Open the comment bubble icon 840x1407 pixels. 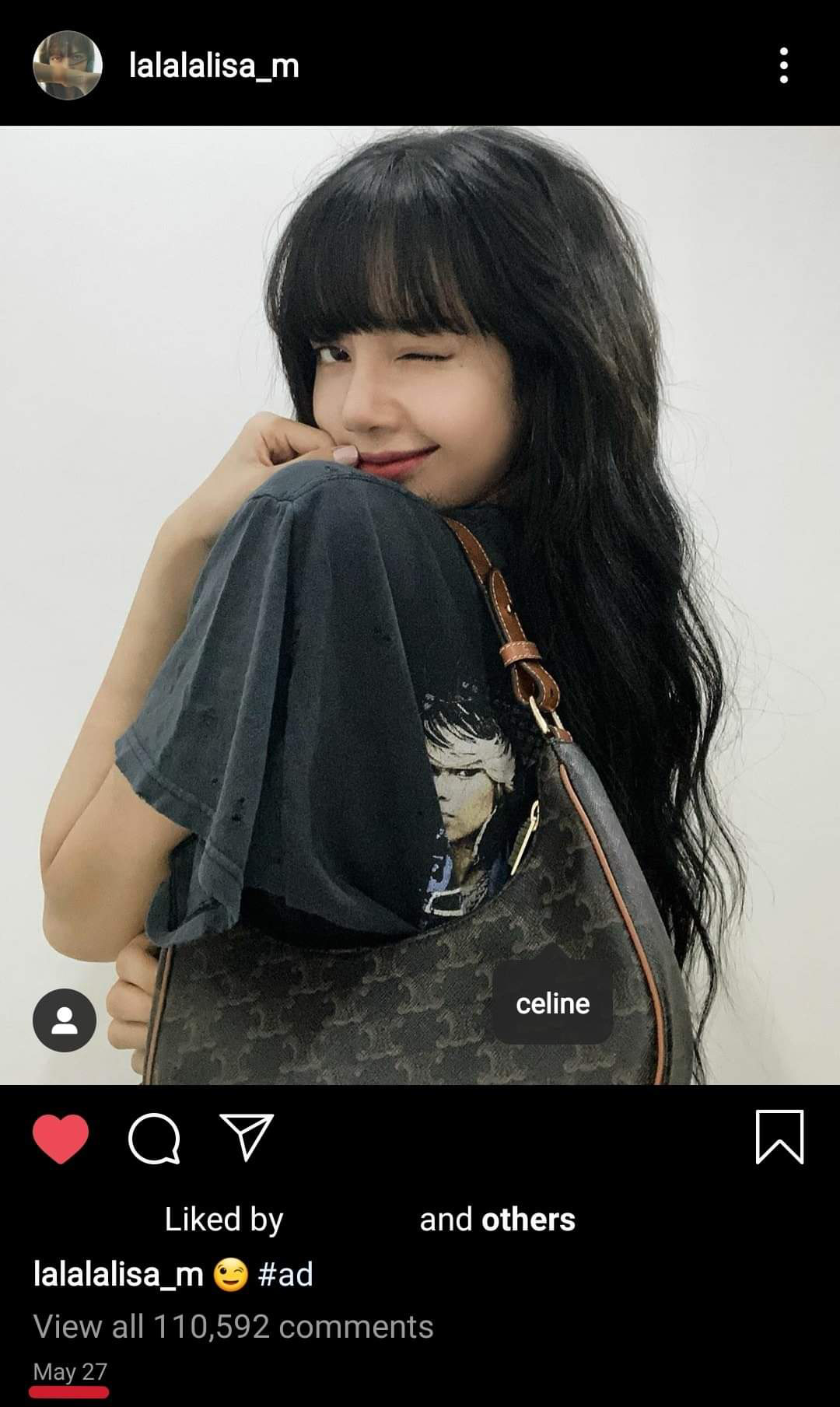click(154, 1139)
